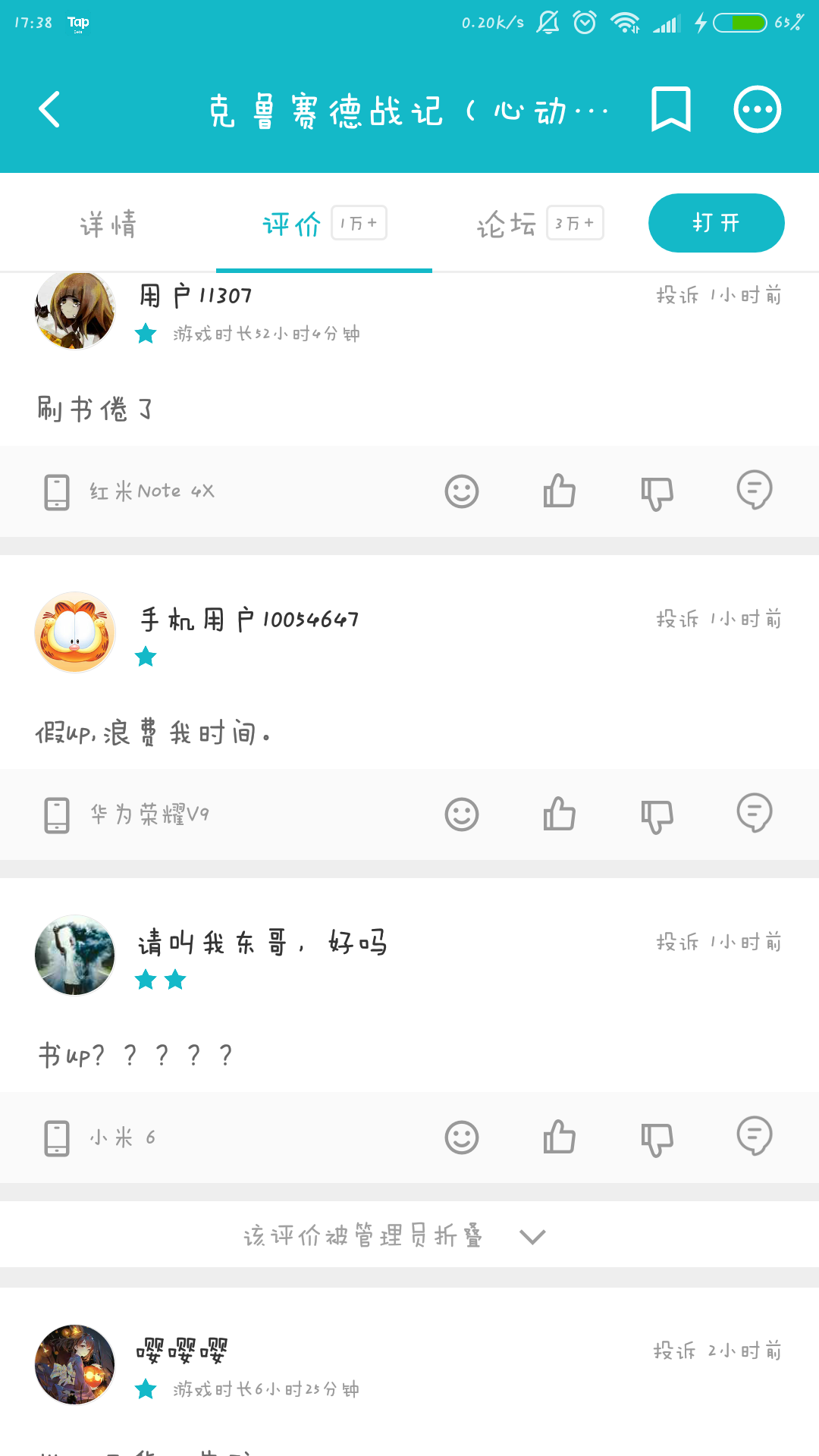This screenshot has height=1456, width=819.
Task: Comment on the review by 手机用户10054647
Action: point(754,813)
